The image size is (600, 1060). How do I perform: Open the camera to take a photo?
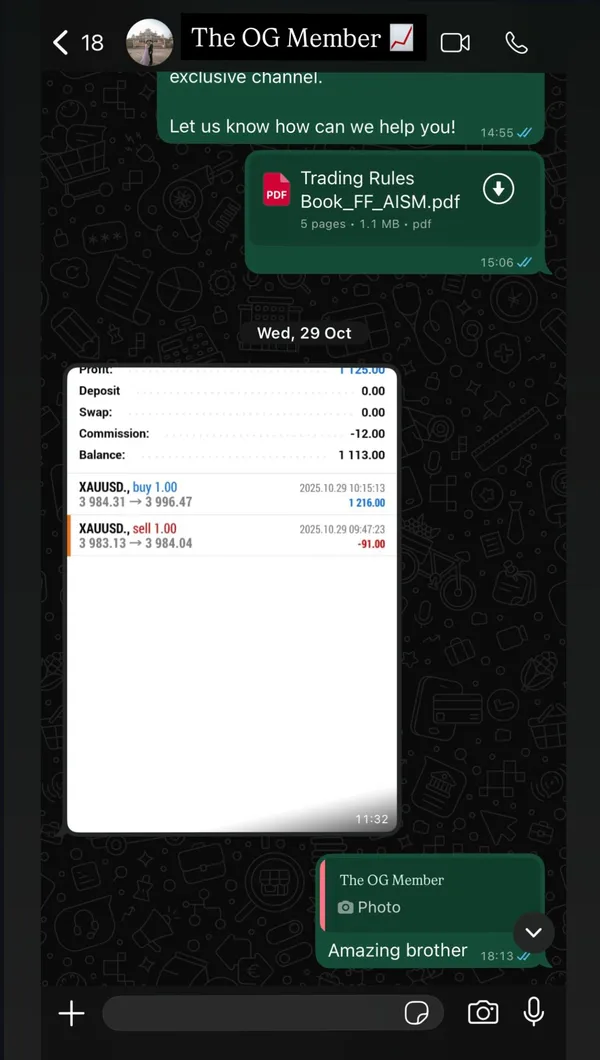coord(483,1013)
